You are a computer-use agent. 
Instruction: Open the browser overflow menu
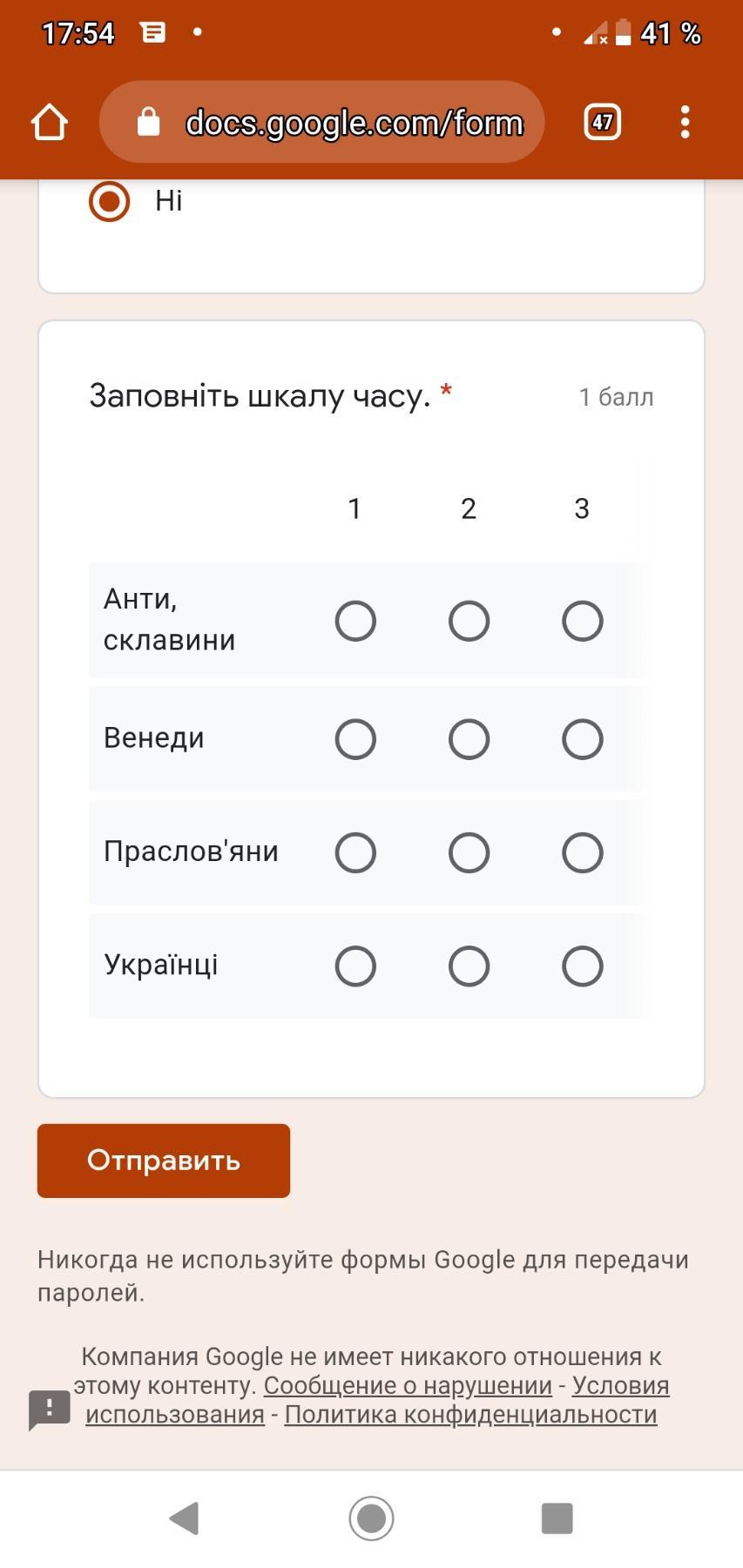tap(686, 122)
